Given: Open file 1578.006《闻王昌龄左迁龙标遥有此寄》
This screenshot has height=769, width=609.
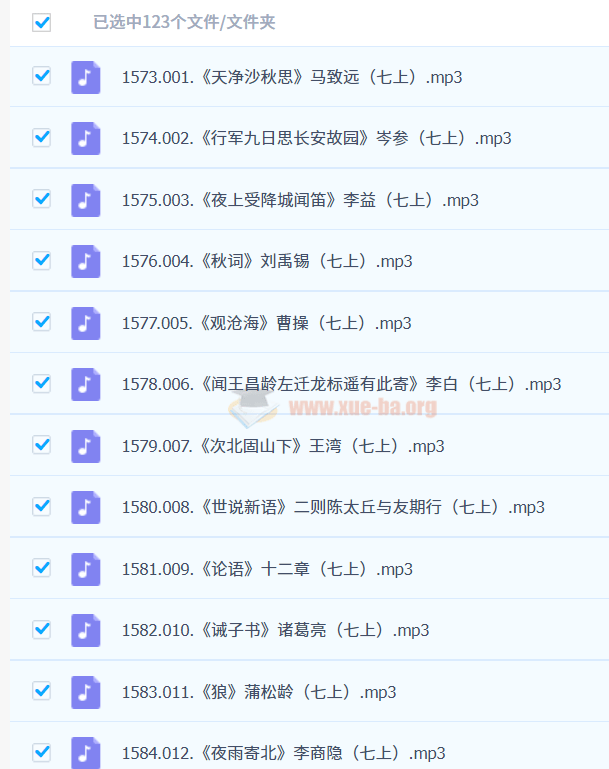Looking at the screenshot, I should [341, 384].
